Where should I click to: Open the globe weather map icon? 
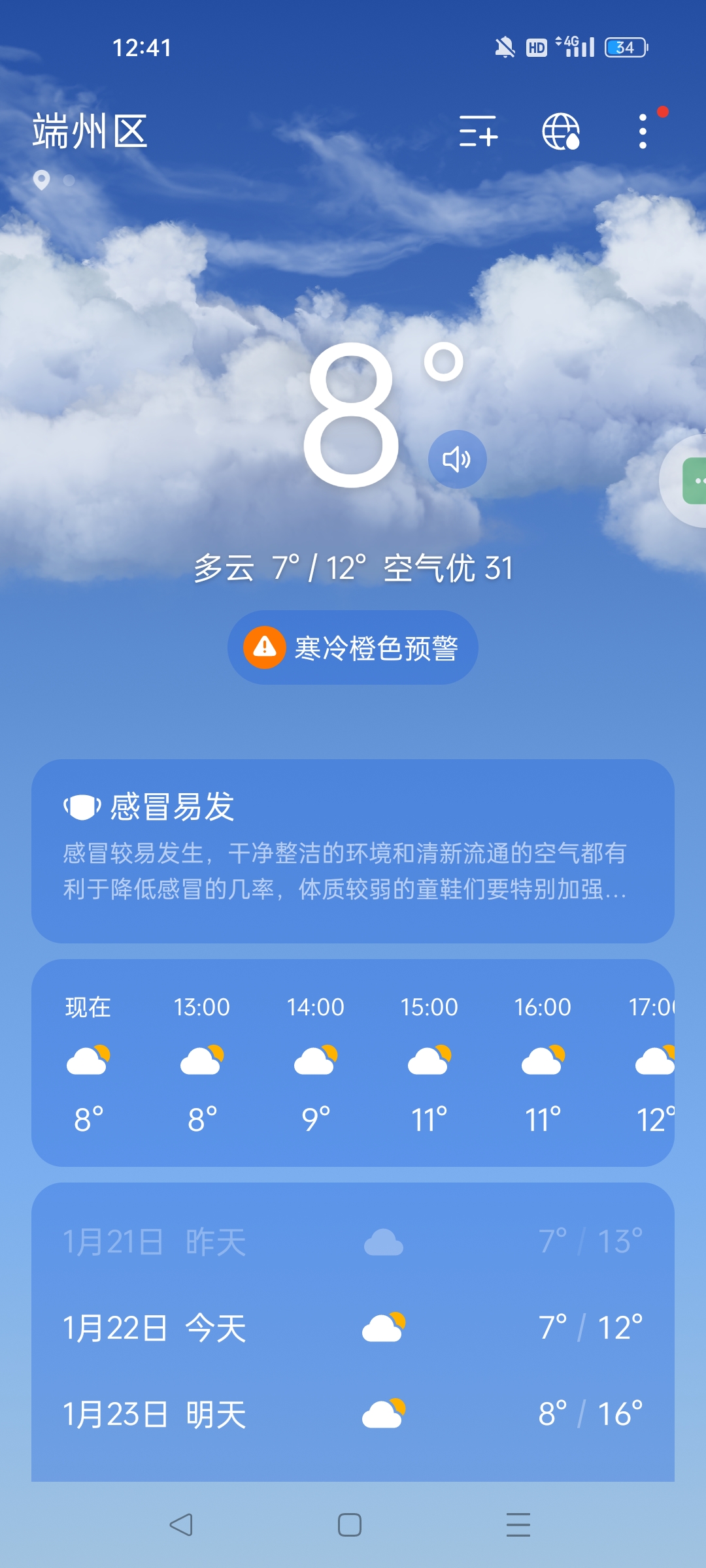coord(561,131)
